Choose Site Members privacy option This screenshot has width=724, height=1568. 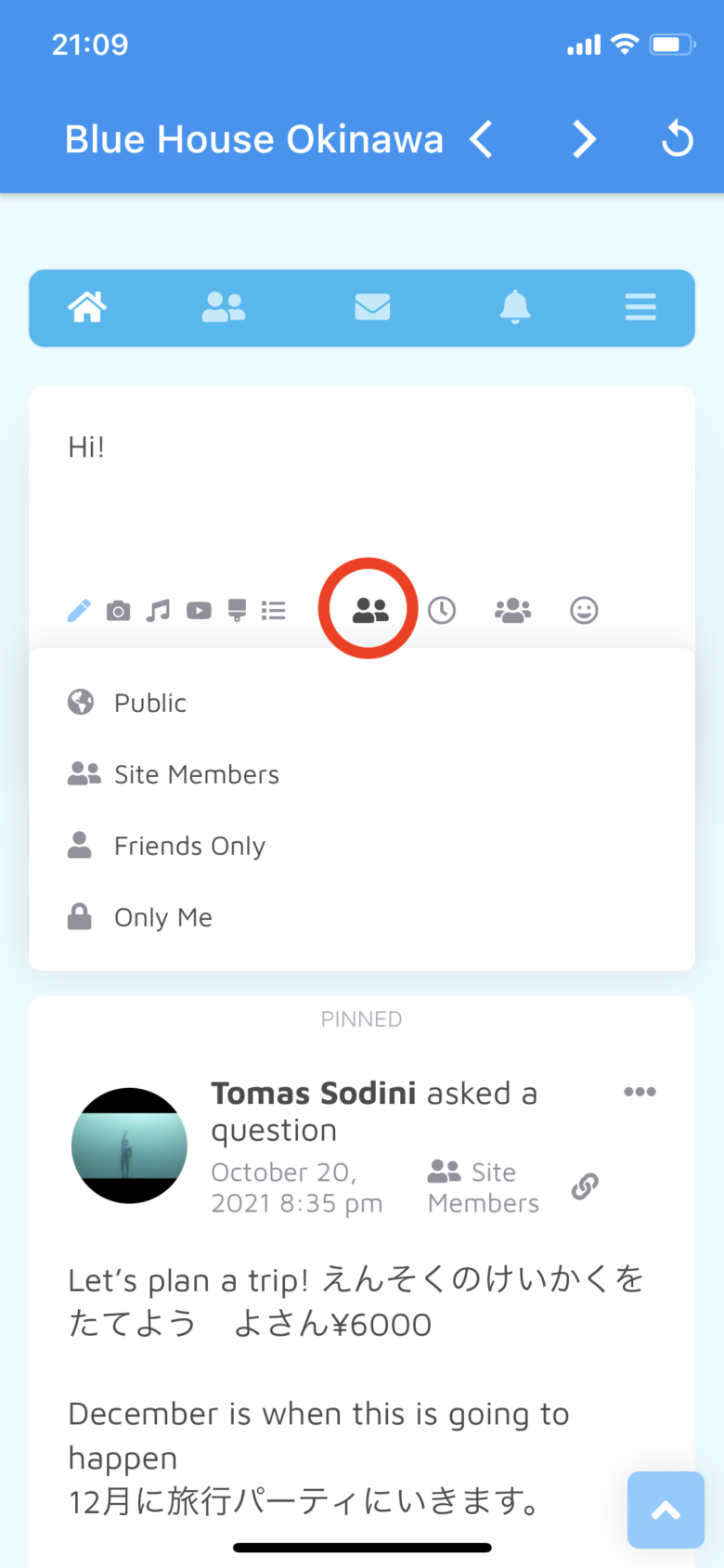[x=196, y=774]
